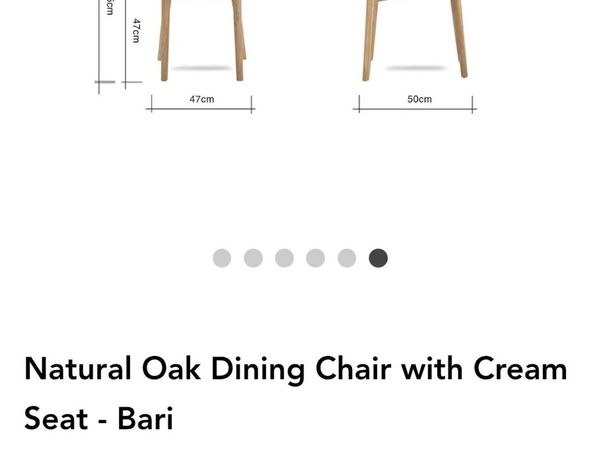The width and height of the screenshot is (600, 450).
Task: Jump to the first gallery image dot
Action: [222, 258]
